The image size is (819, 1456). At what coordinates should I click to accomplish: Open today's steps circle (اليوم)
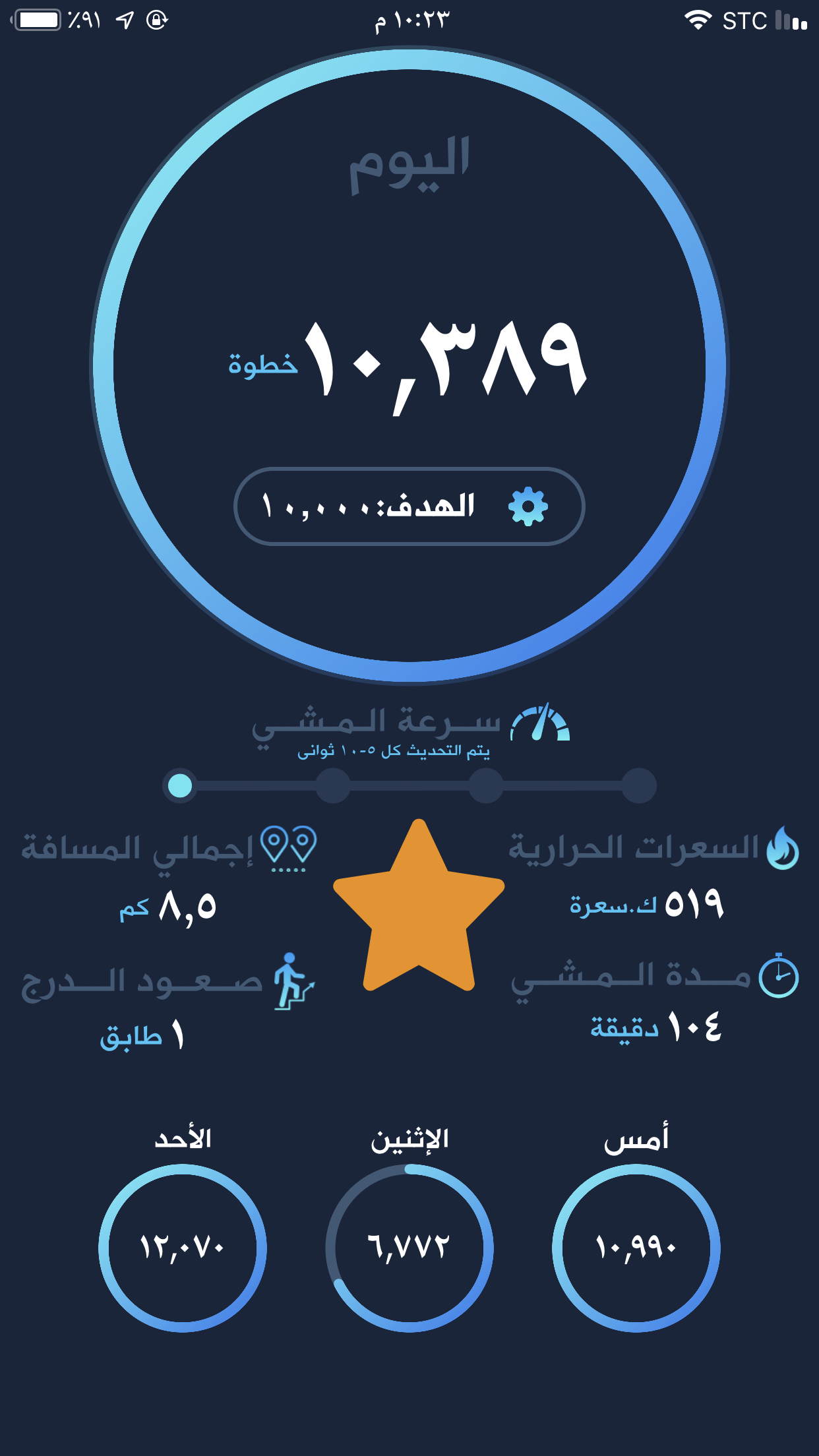(x=409, y=365)
